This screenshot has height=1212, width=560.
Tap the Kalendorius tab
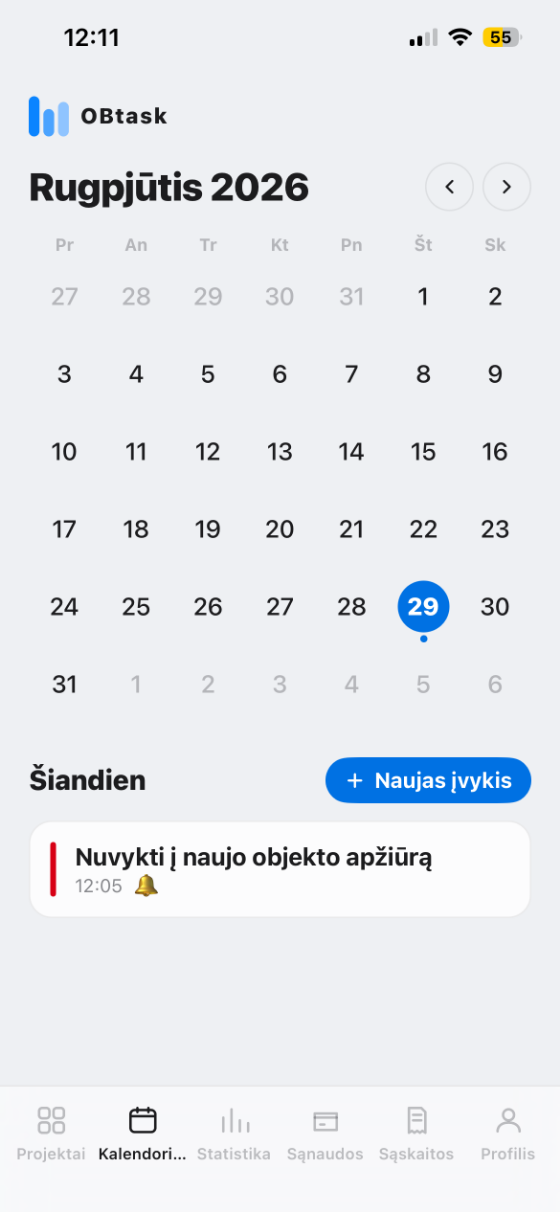click(x=142, y=1134)
